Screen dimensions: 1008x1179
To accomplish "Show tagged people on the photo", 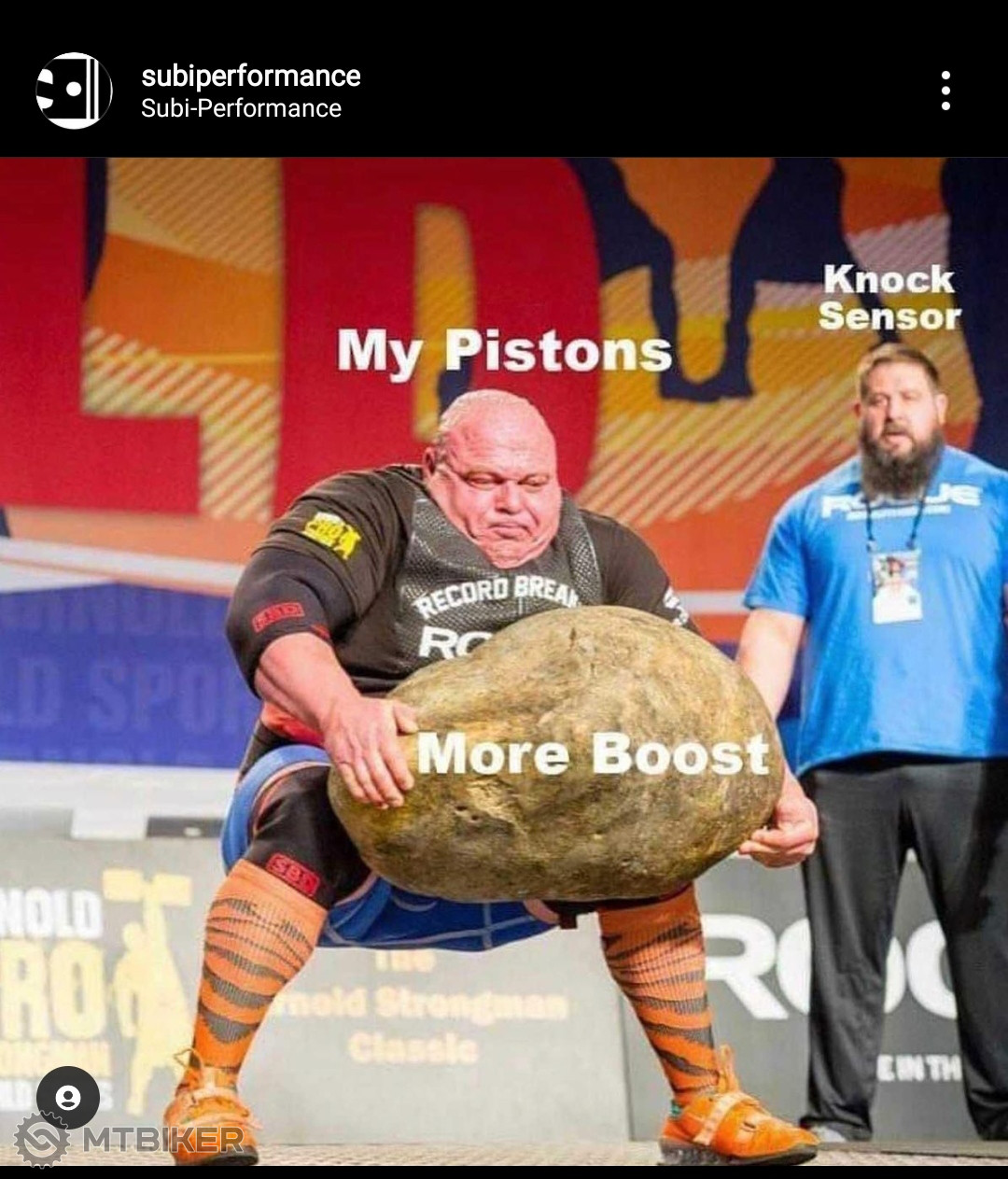I will pyautogui.click(x=68, y=1098).
